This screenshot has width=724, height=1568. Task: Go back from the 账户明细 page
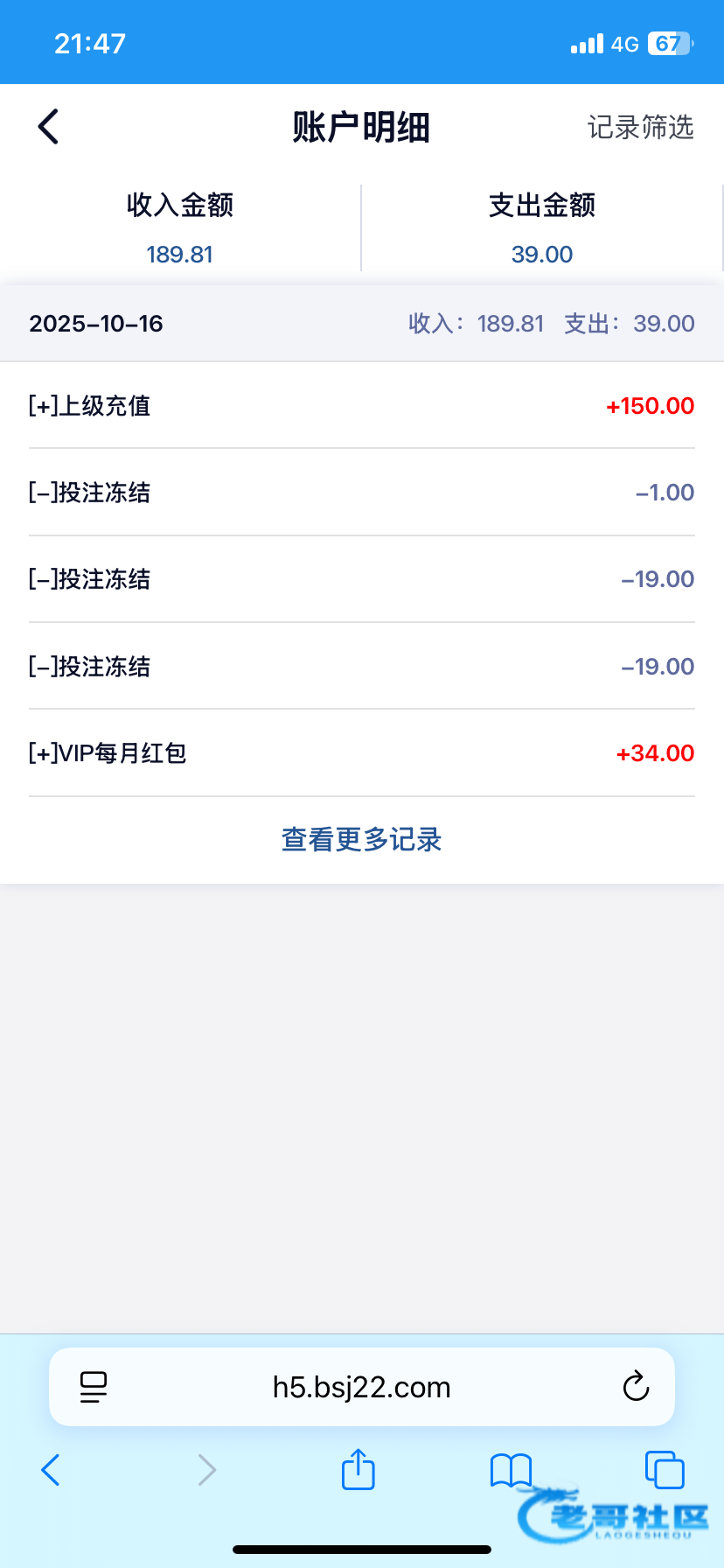49,127
